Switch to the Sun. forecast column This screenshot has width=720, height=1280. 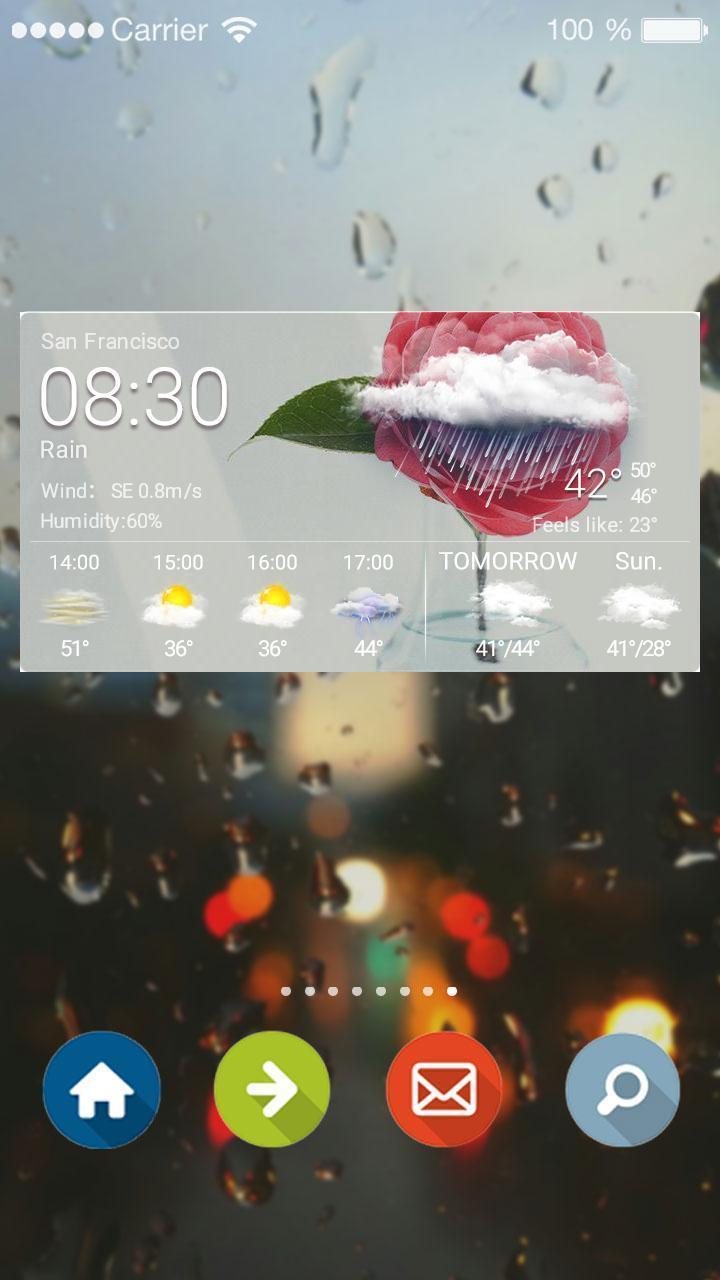(x=639, y=562)
